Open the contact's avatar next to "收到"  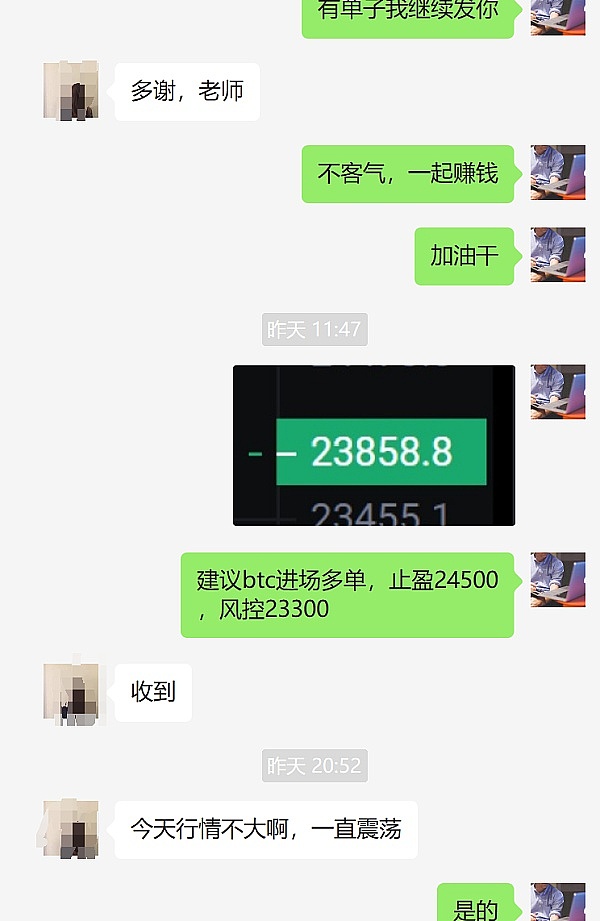[x=71, y=692]
